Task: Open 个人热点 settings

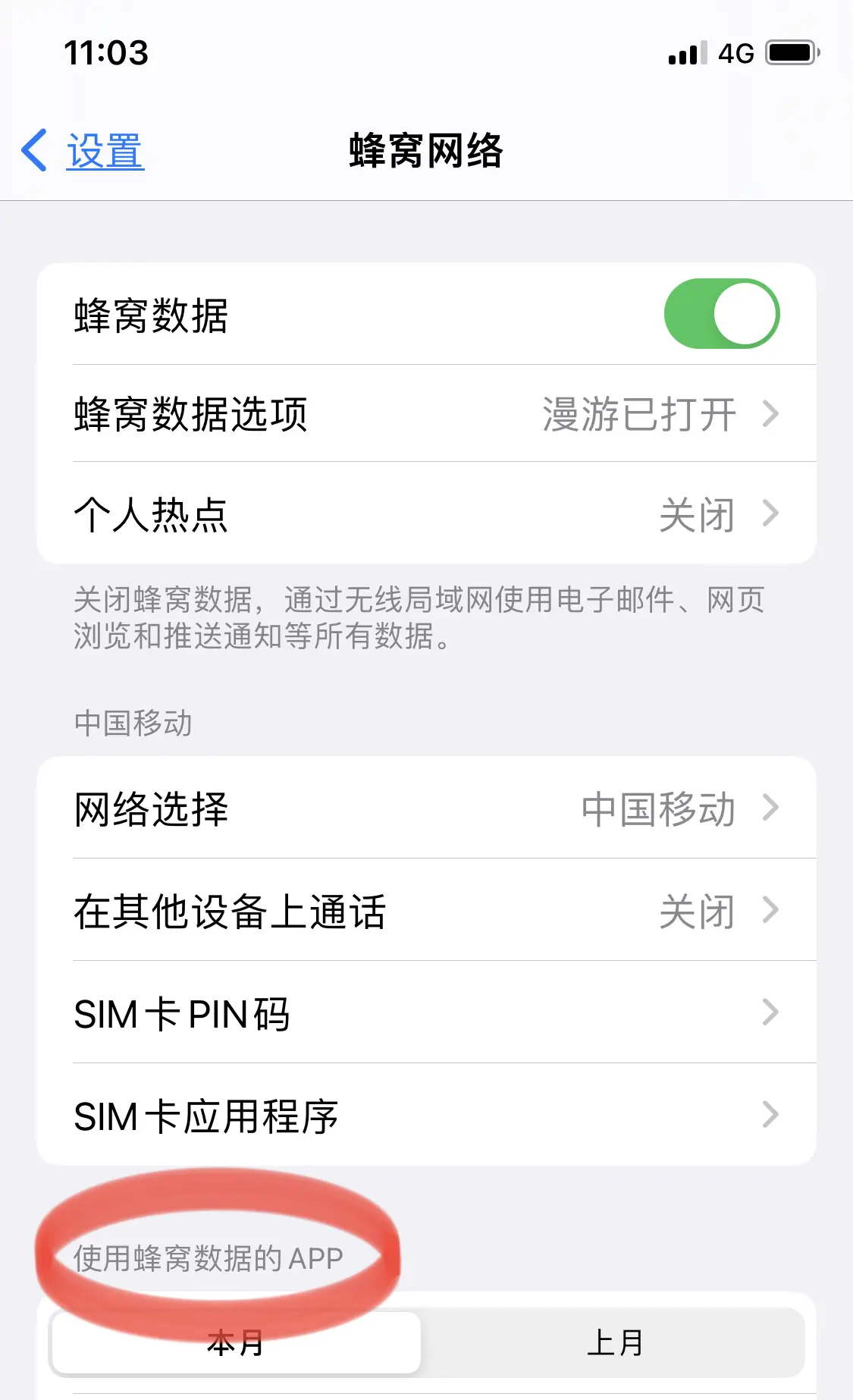Action: pos(426,514)
